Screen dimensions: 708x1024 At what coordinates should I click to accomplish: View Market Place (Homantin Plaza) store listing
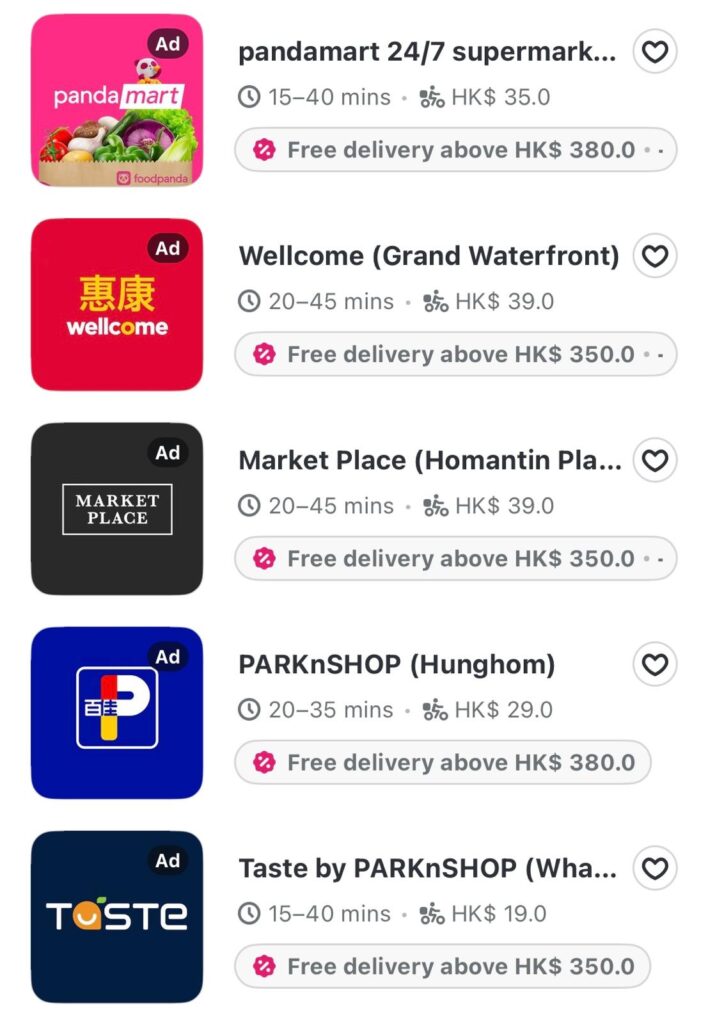click(429, 460)
